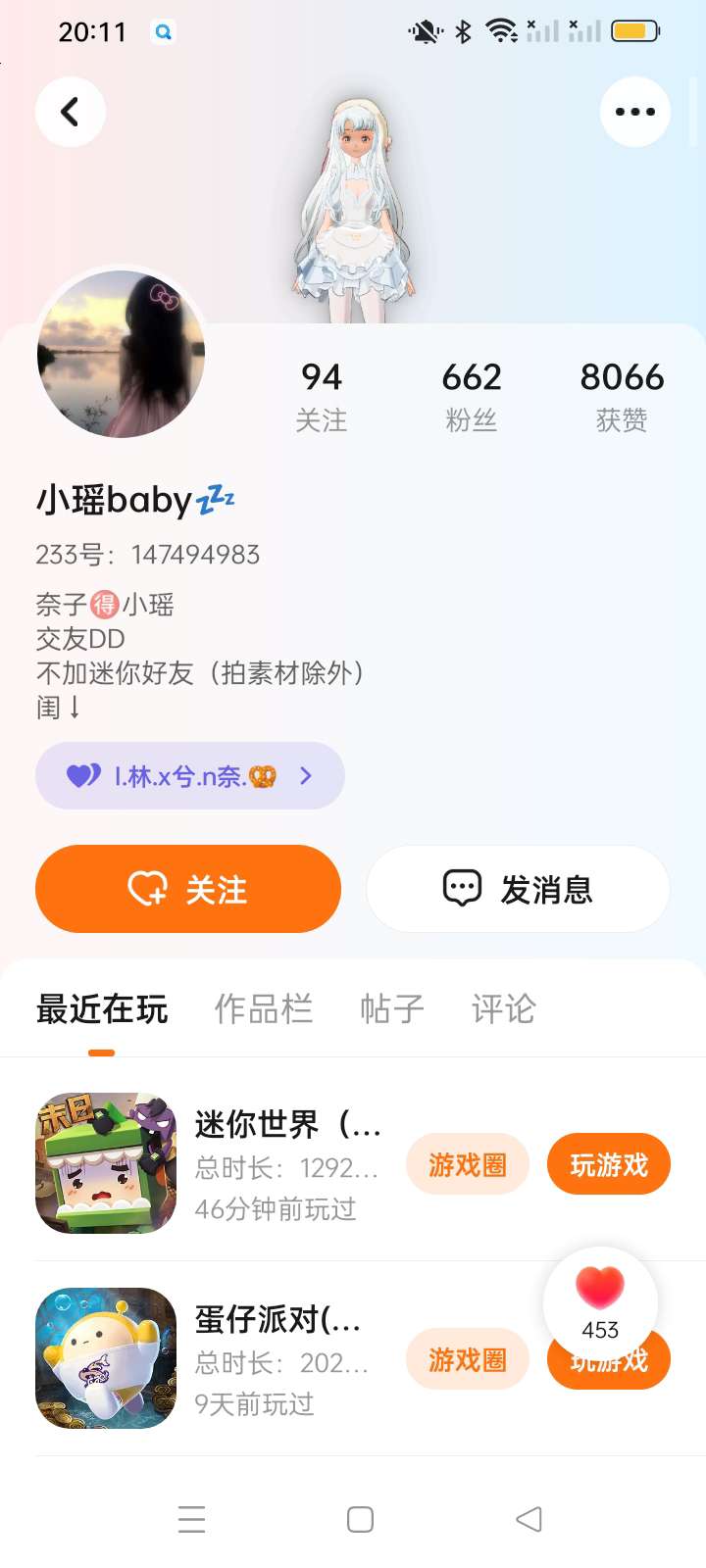Viewport: 706px width, 1568px height.
Task: Open 游戏圈 for 蛋仔派对
Action: (x=468, y=1359)
